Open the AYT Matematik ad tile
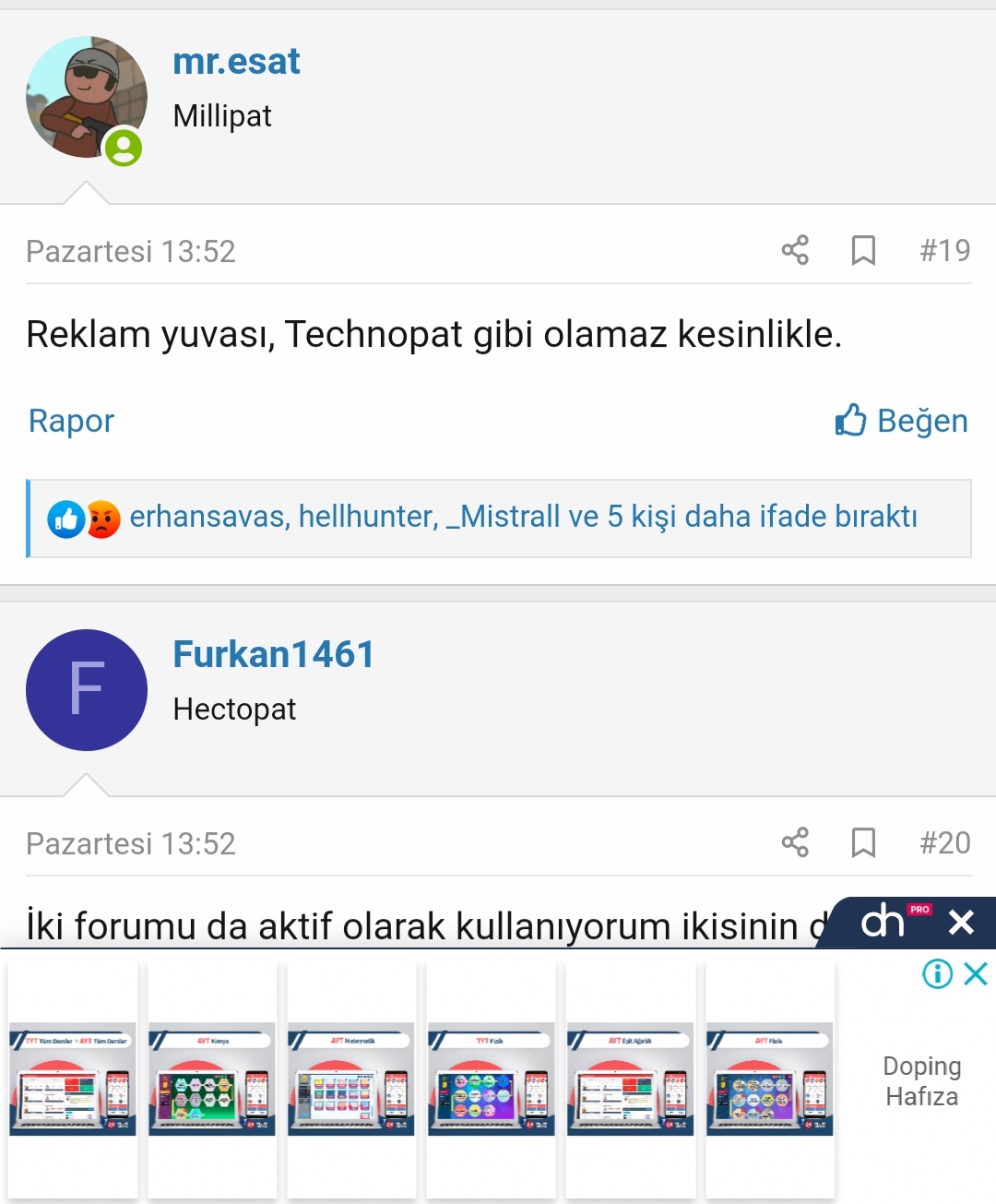 [x=351, y=1079]
